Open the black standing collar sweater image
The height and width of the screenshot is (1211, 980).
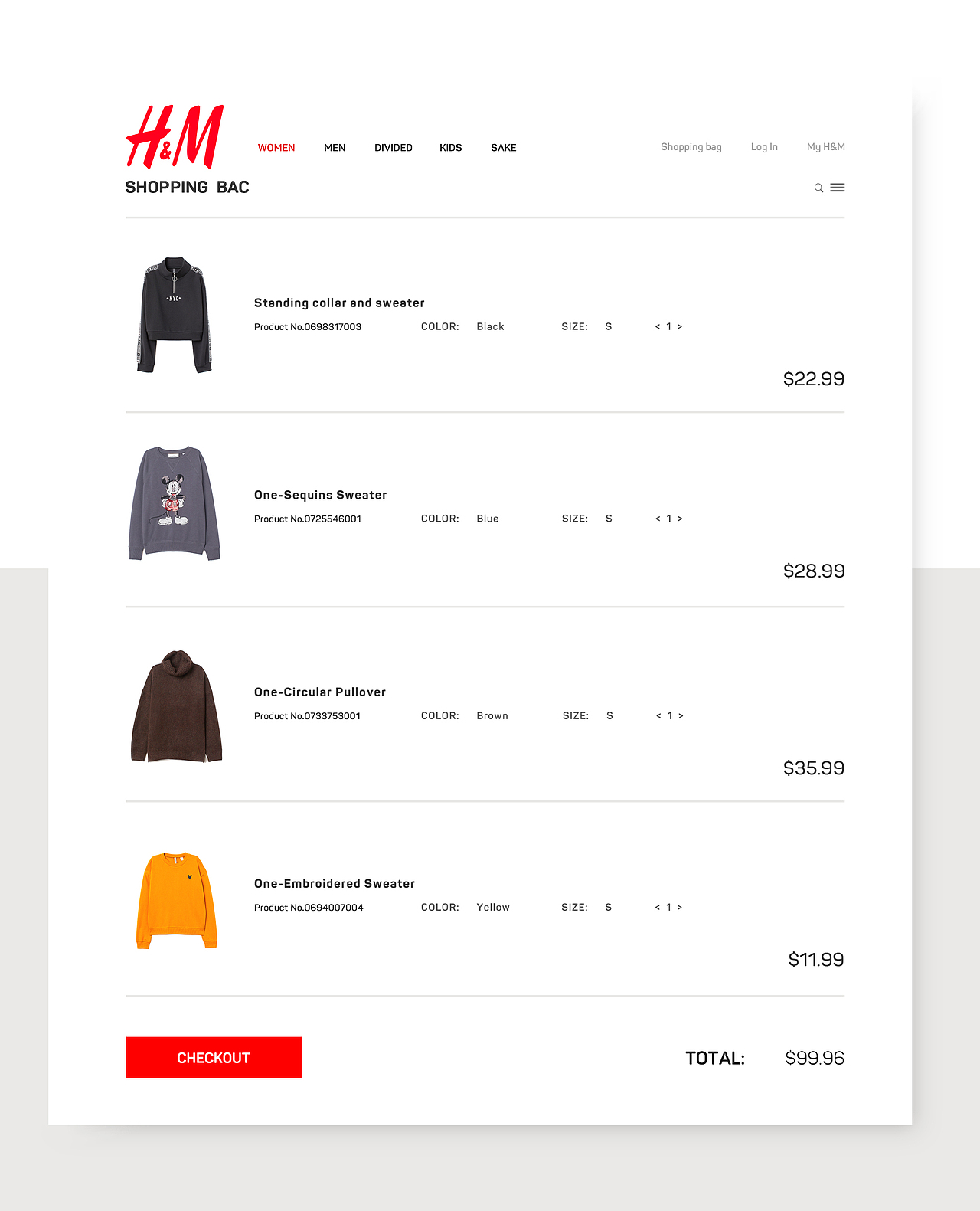pyautogui.click(x=175, y=315)
